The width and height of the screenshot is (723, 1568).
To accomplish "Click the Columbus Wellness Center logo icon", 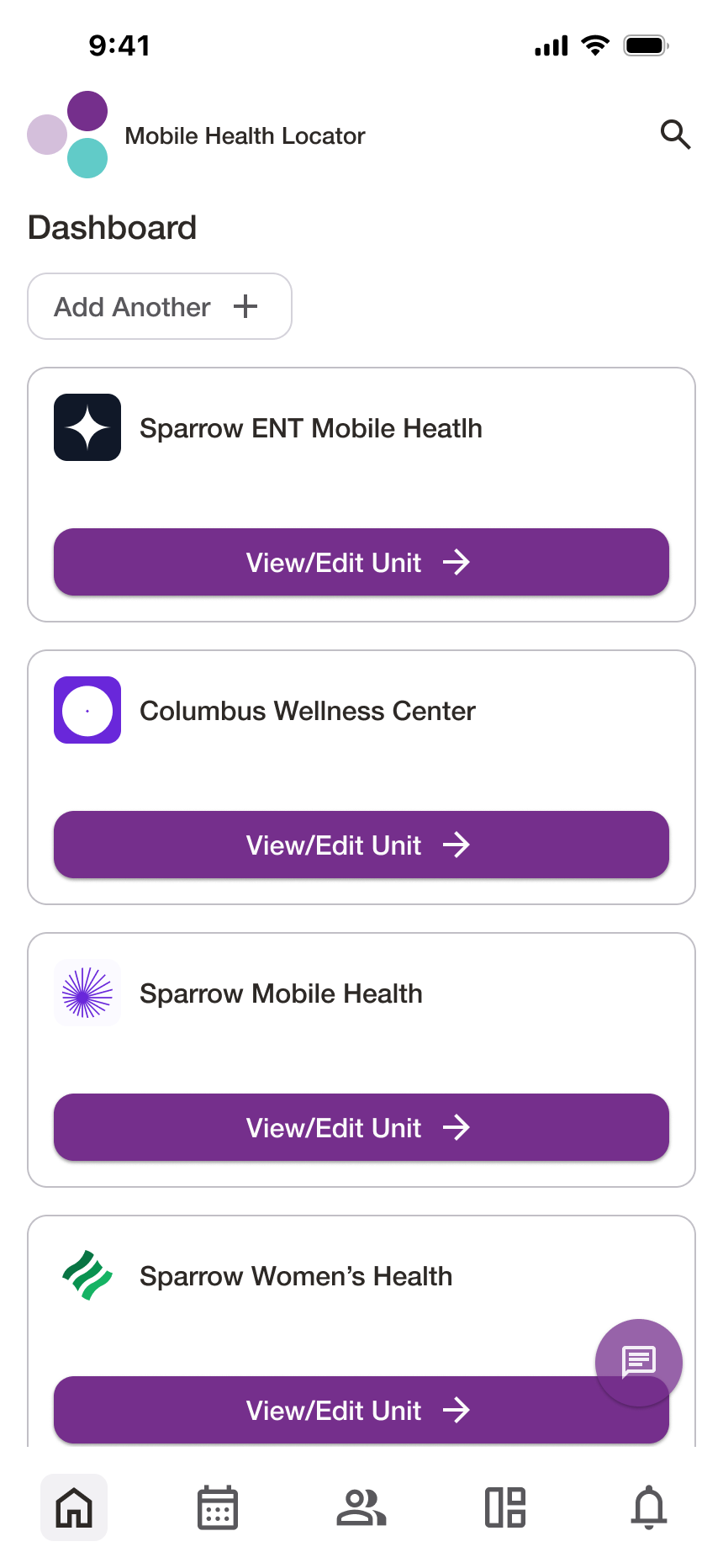I will point(87,710).
